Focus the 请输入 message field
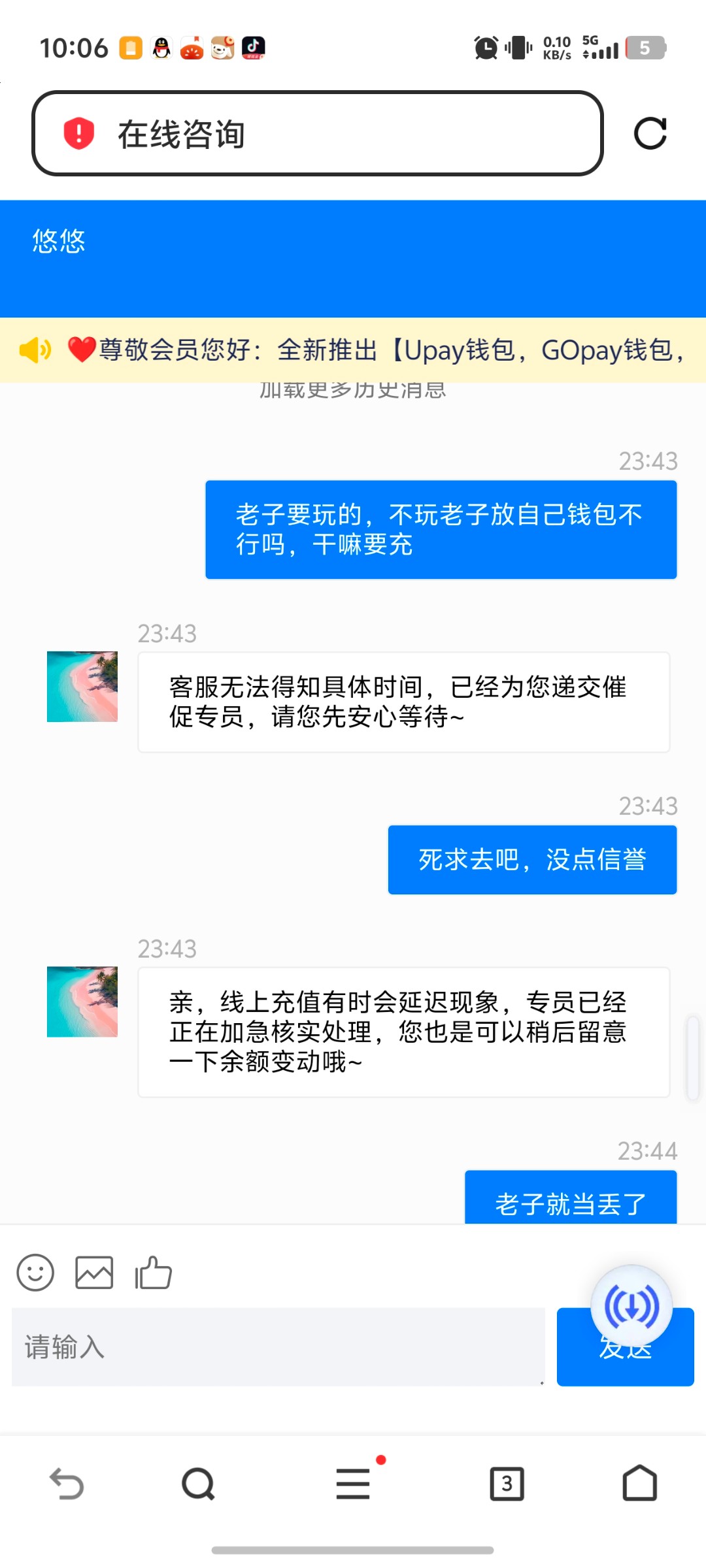The image size is (706, 1568). tap(278, 1347)
